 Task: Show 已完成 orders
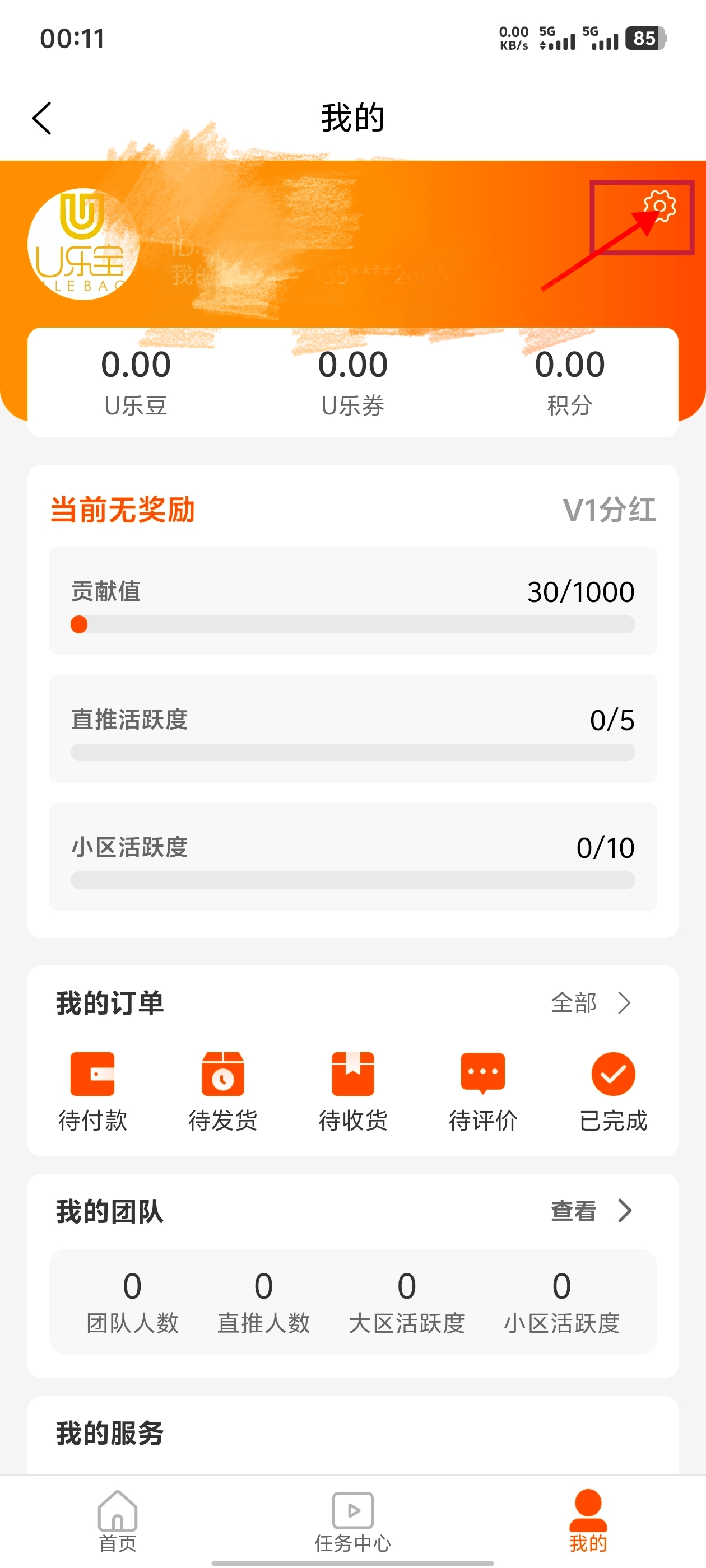[x=613, y=1091]
